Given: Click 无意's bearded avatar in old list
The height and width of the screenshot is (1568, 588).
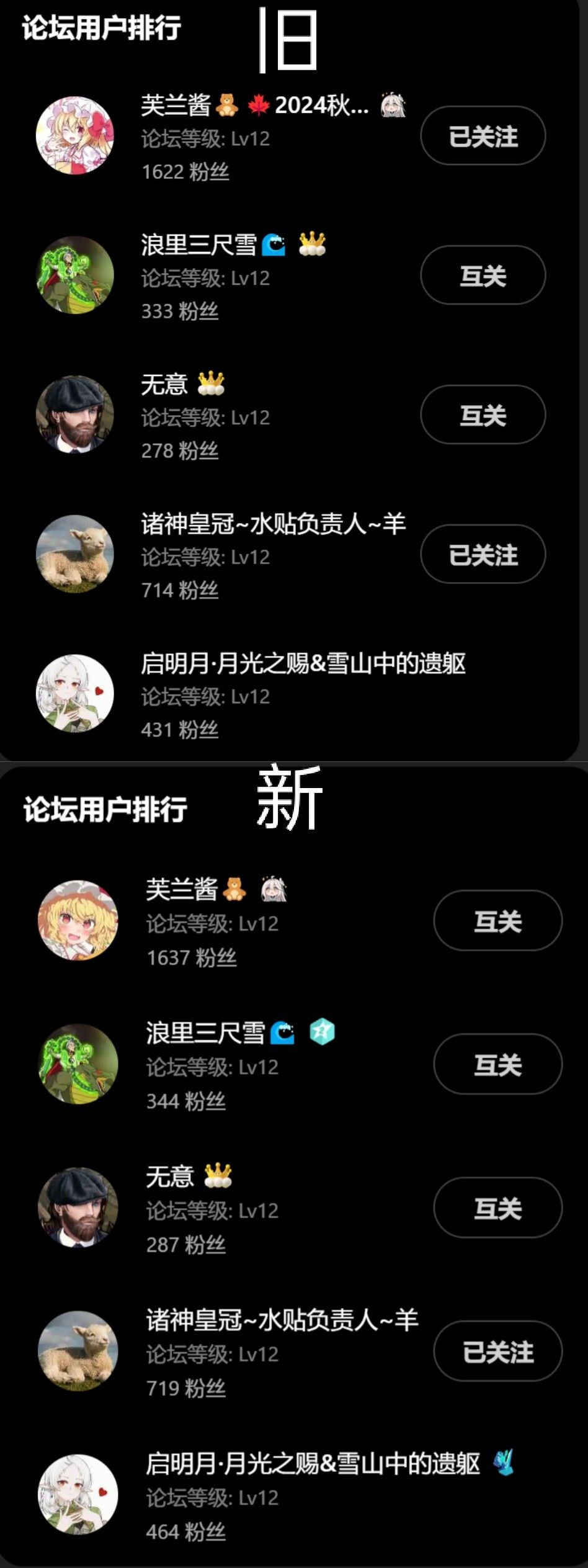Looking at the screenshot, I should (x=76, y=414).
